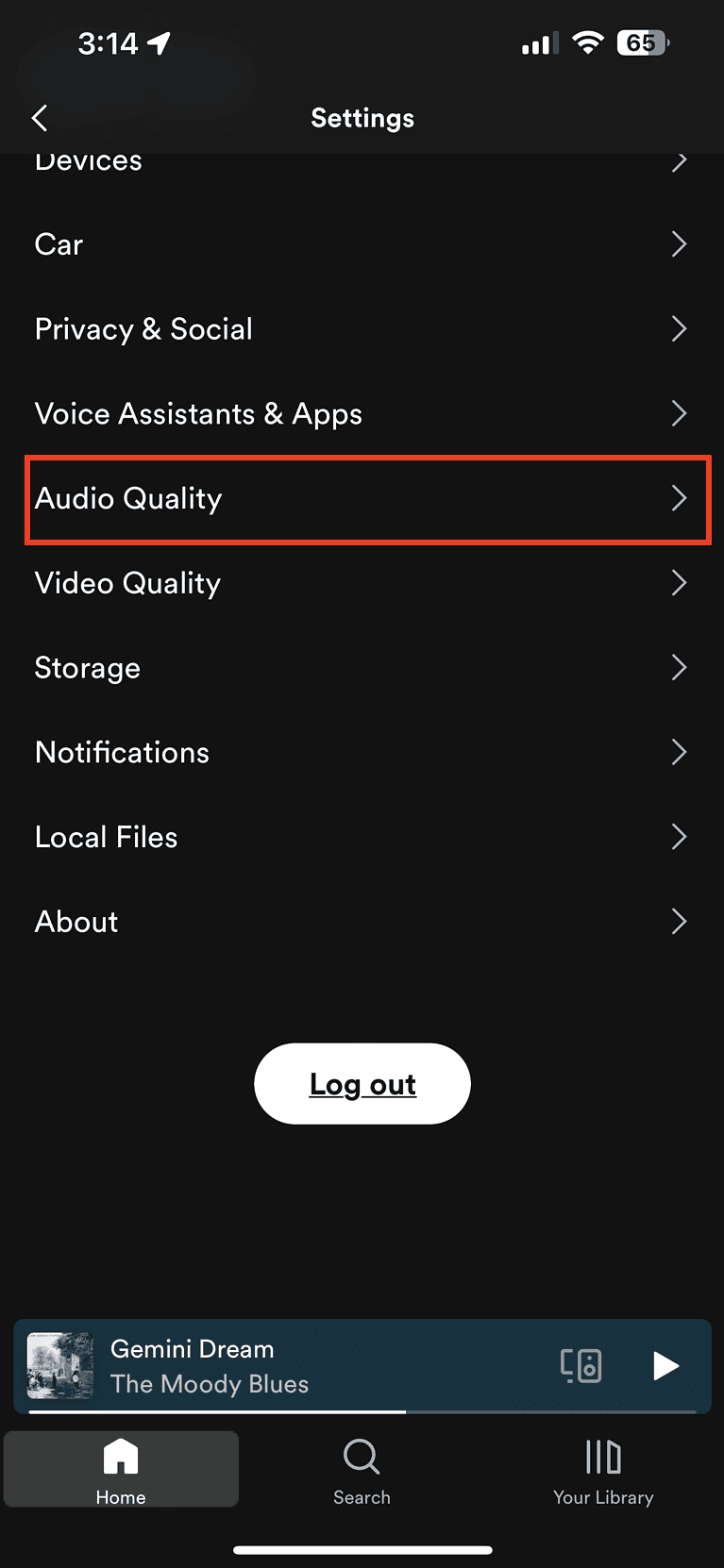The width and height of the screenshot is (724, 1568).
Task: Open Video Quality settings
Action: (x=127, y=583)
